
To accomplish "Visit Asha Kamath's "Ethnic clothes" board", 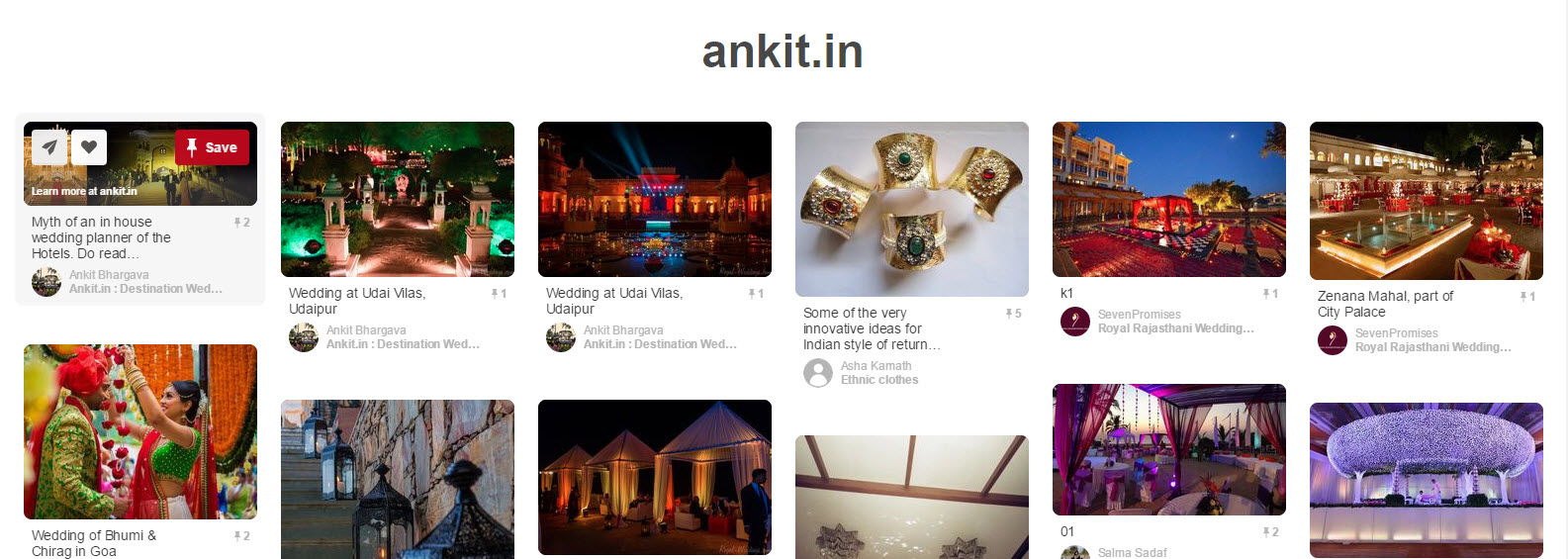I will click(x=878, y=380).
